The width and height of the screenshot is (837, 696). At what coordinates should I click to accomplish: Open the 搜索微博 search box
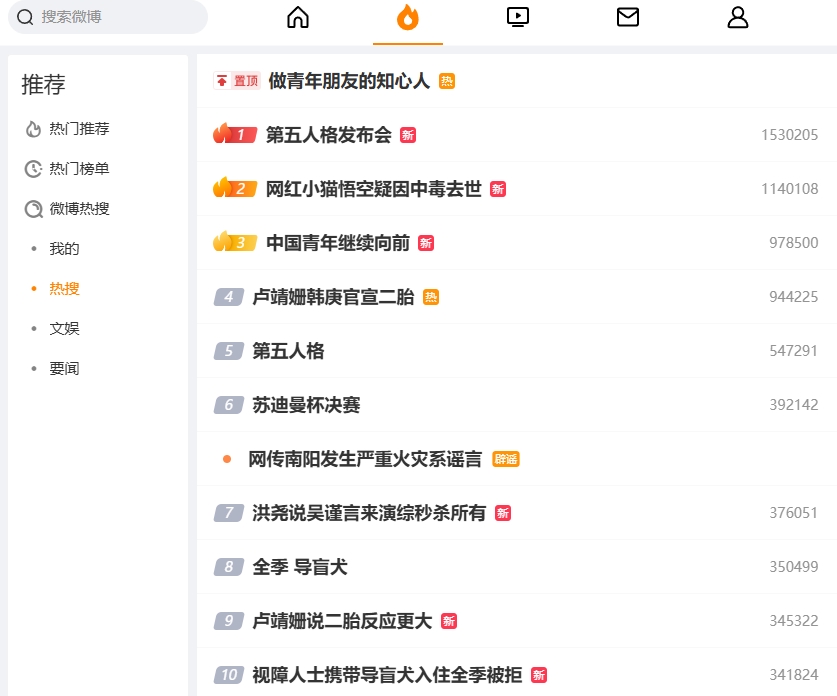click(x=107, y=17)
